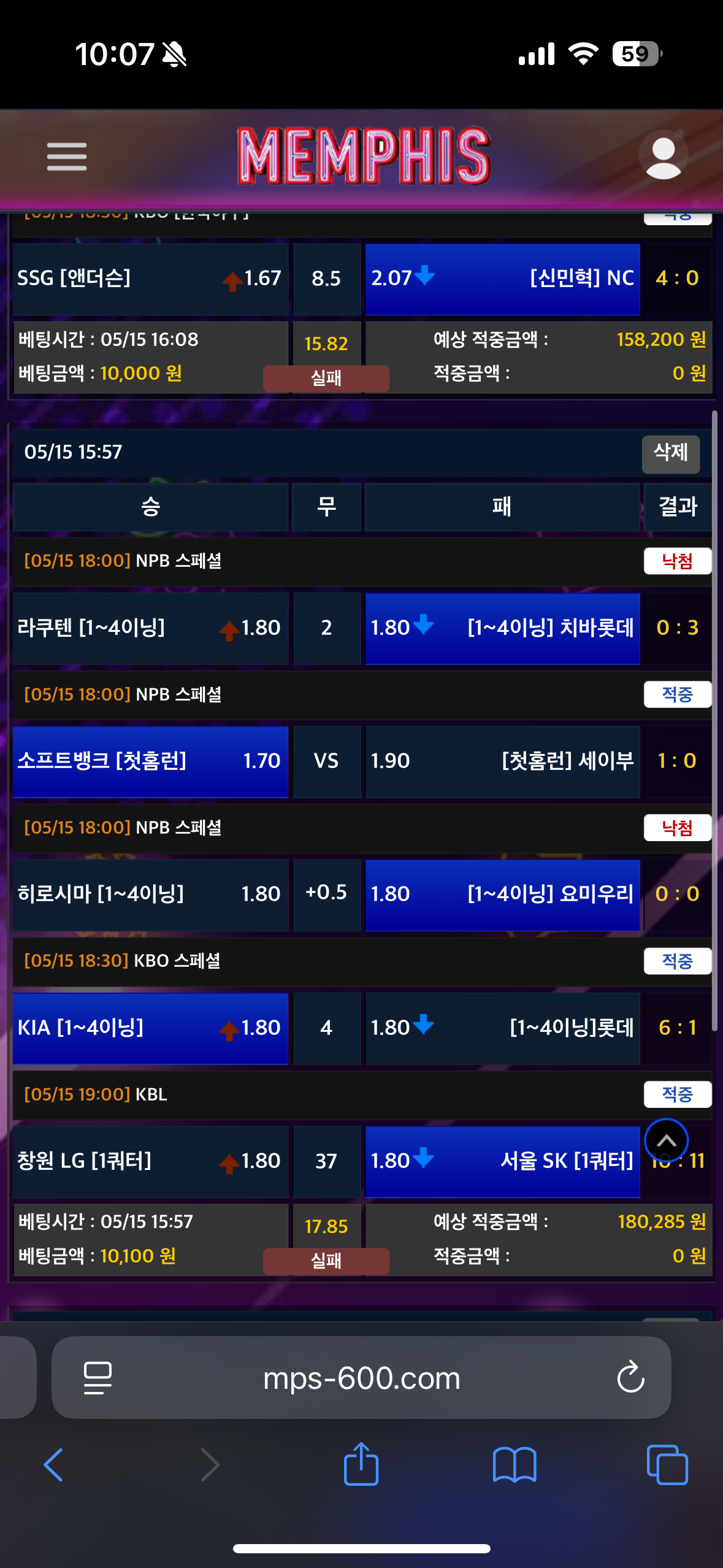Delete the 05/15 15:57 bet slip

[x=670, y=453]
